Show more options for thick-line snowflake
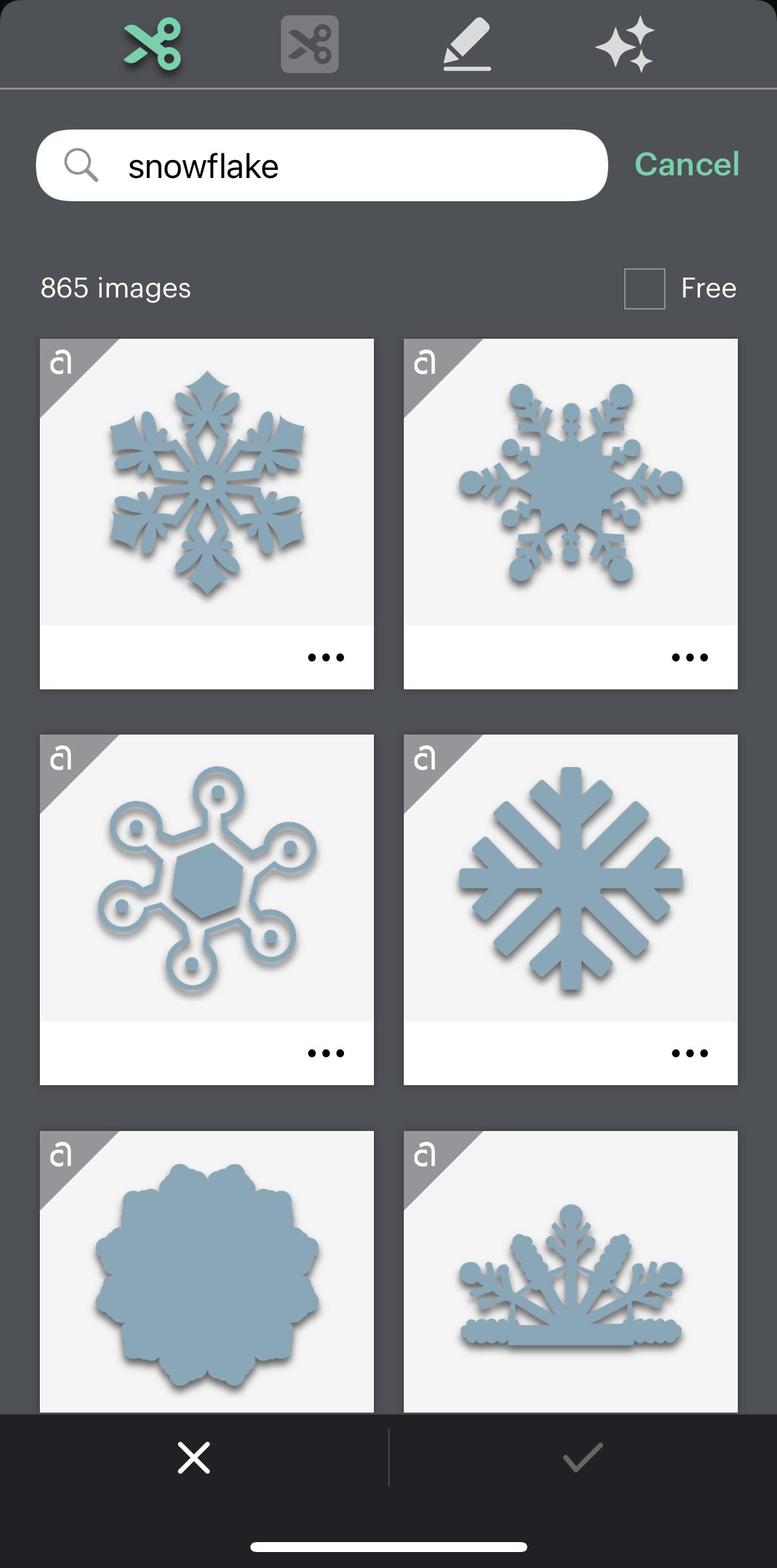The image size is (777, 1568). pyautogui.click(x=690, y=1053)
